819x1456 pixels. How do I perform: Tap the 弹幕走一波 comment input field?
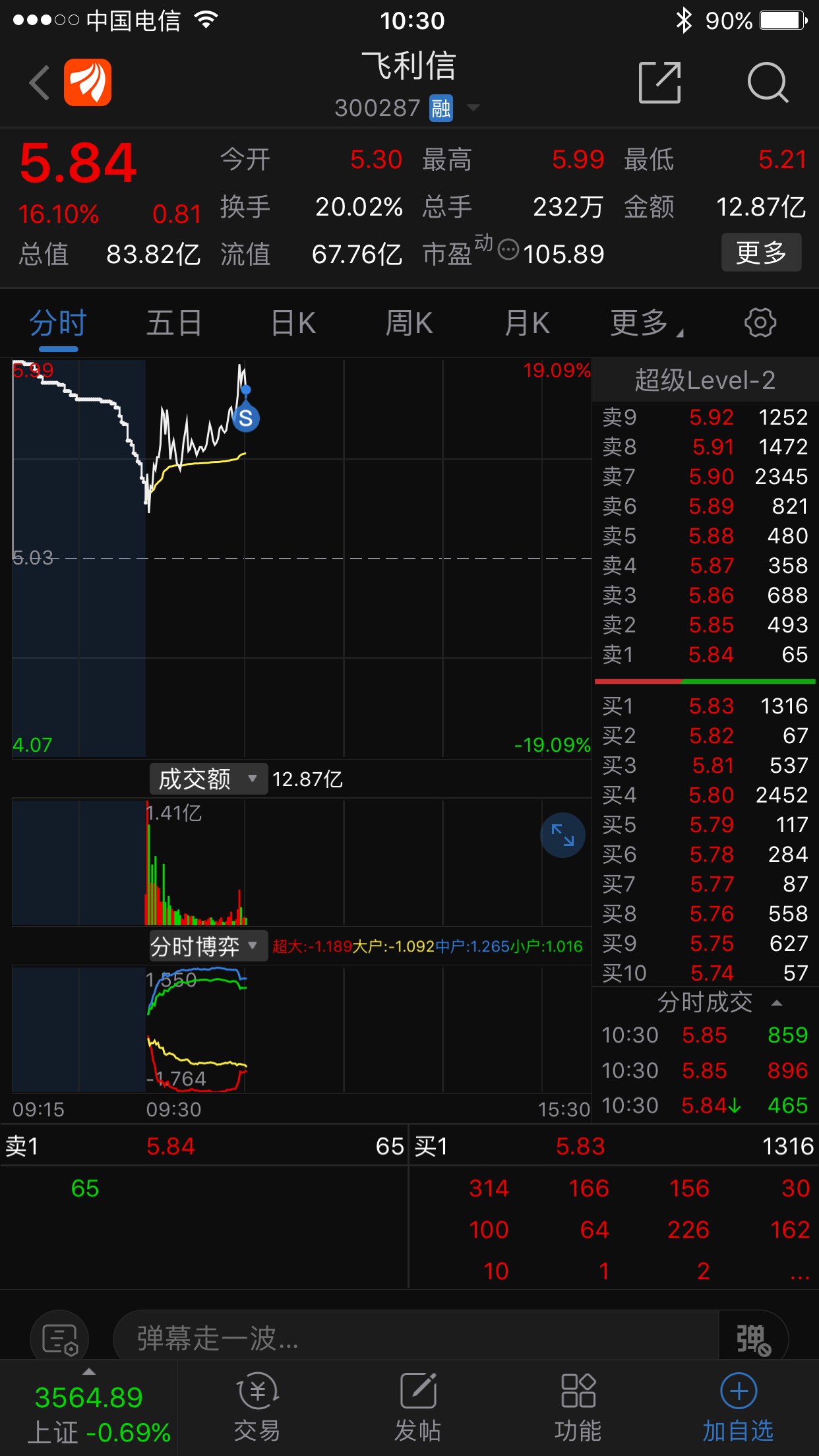pos(396,1336)
